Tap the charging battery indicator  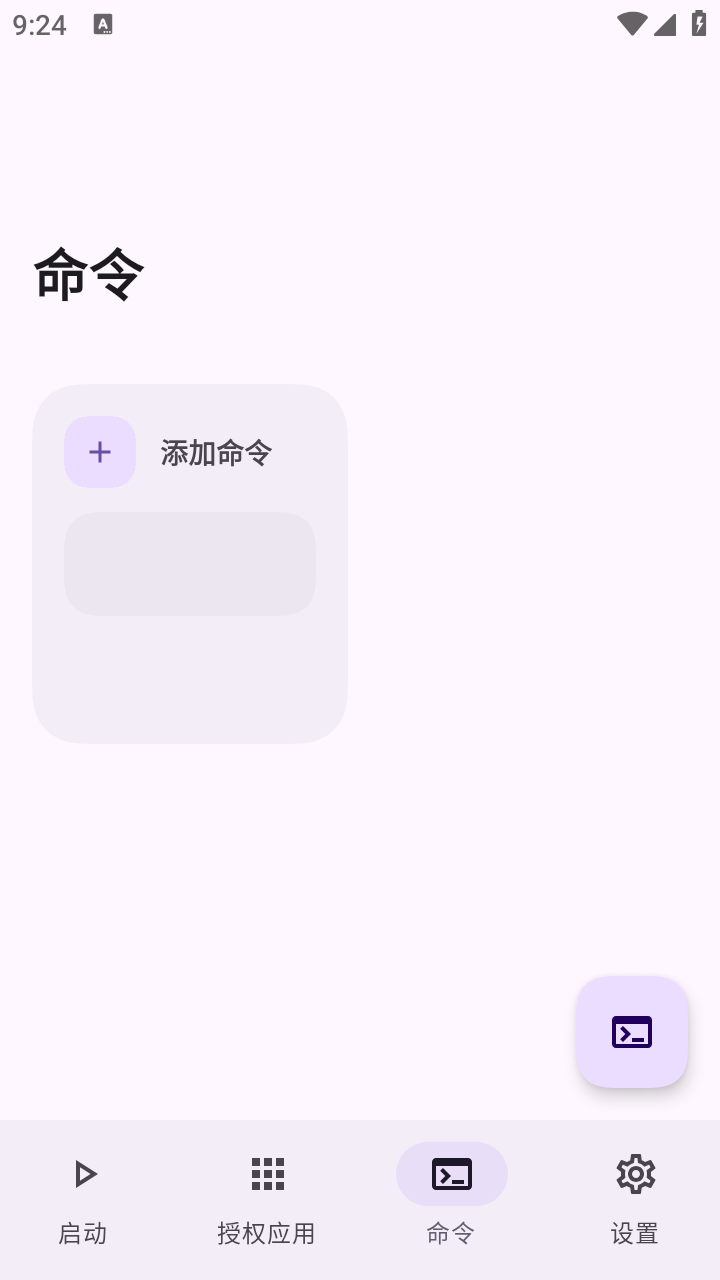pyautogui.click(x=699, y=24)
